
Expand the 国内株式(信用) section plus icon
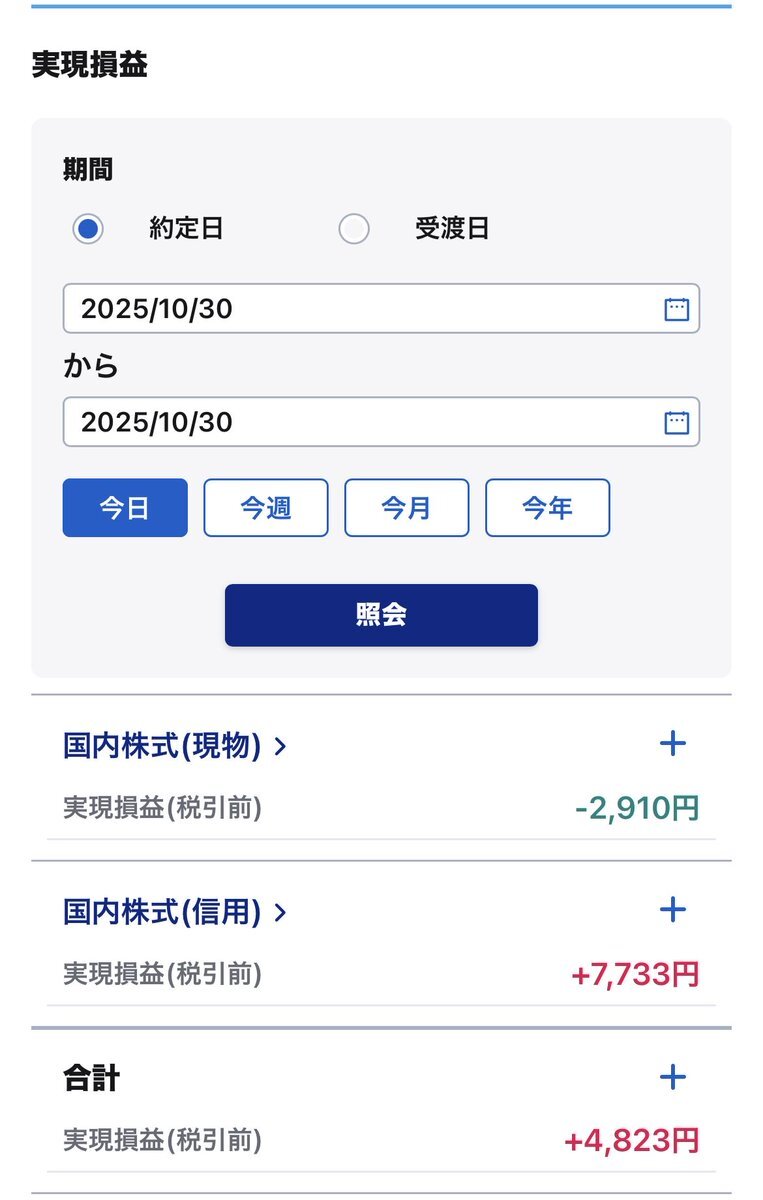[673, 910]
